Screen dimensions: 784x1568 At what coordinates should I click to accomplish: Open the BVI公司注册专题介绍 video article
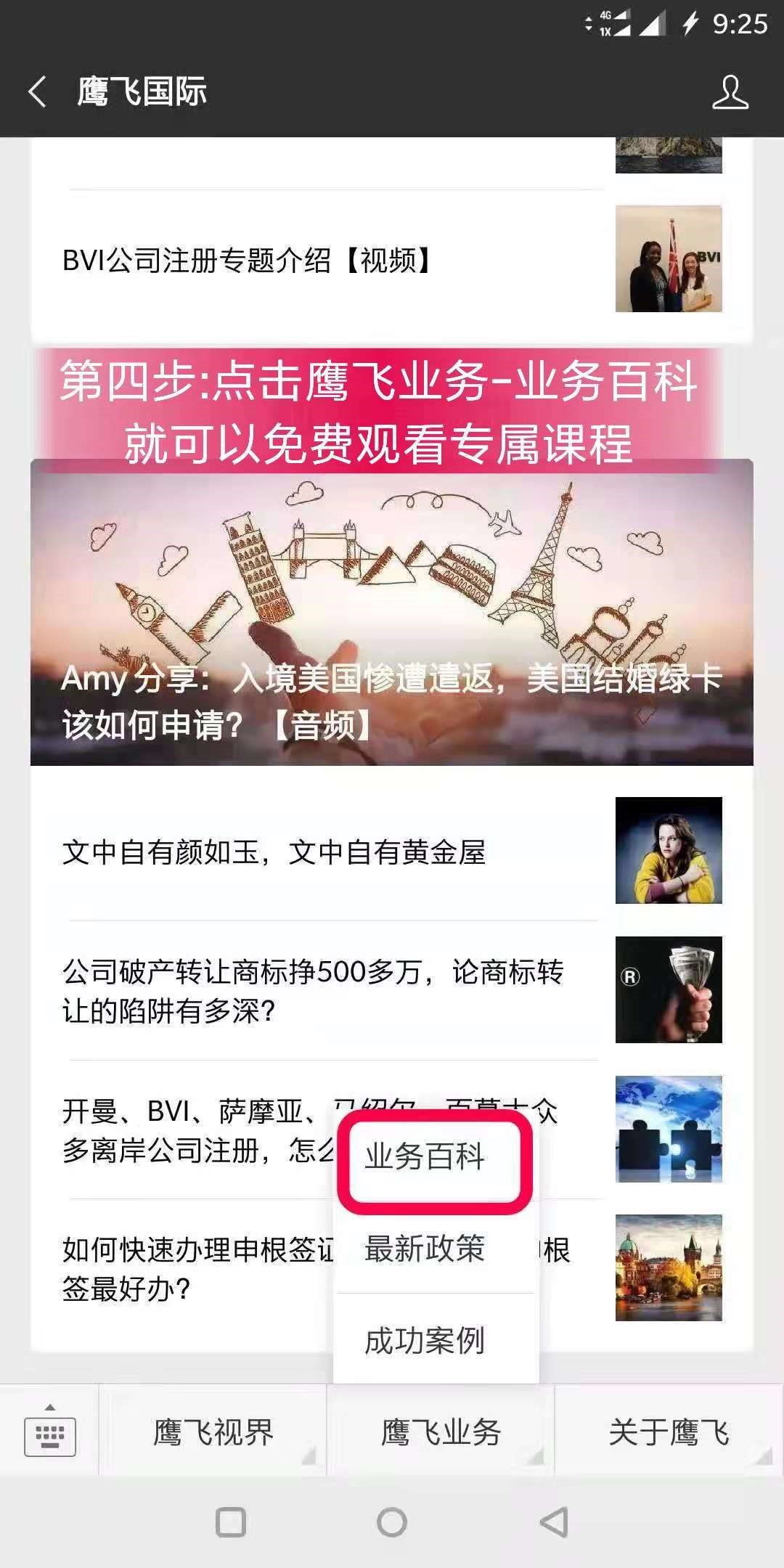point(247,260)
